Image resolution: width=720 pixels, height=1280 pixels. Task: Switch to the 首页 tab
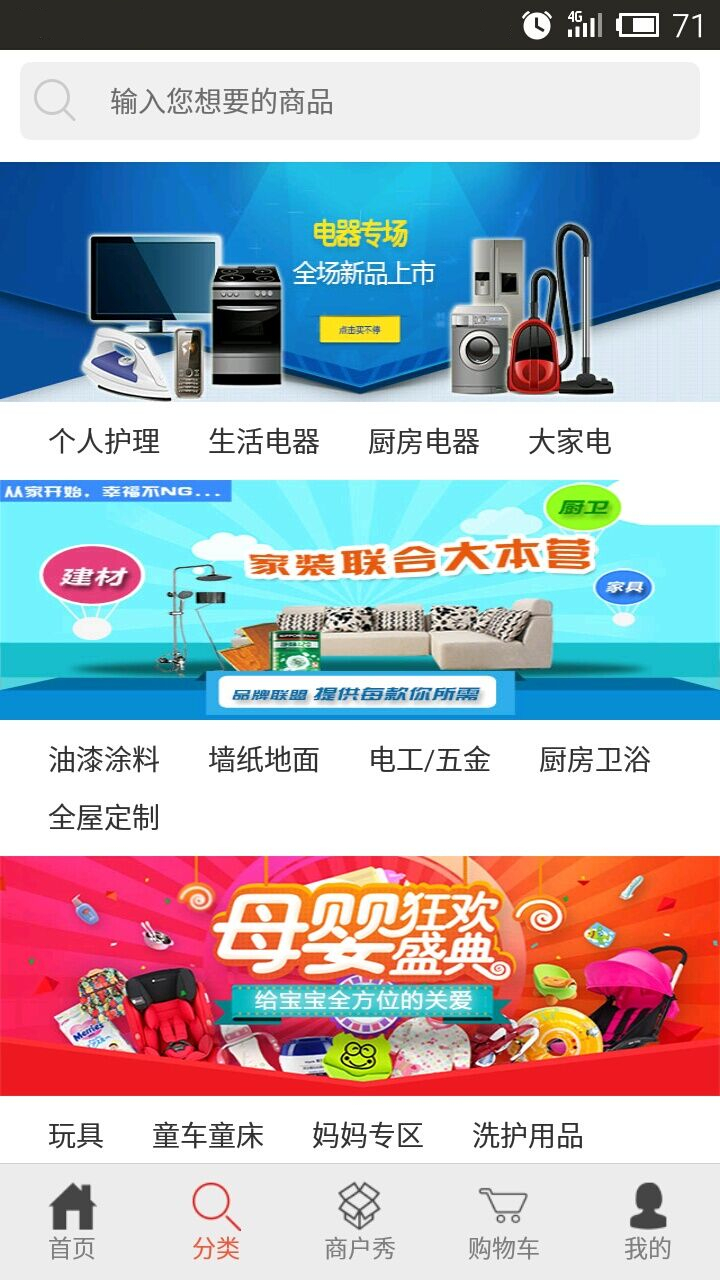tap(72, 1221)
